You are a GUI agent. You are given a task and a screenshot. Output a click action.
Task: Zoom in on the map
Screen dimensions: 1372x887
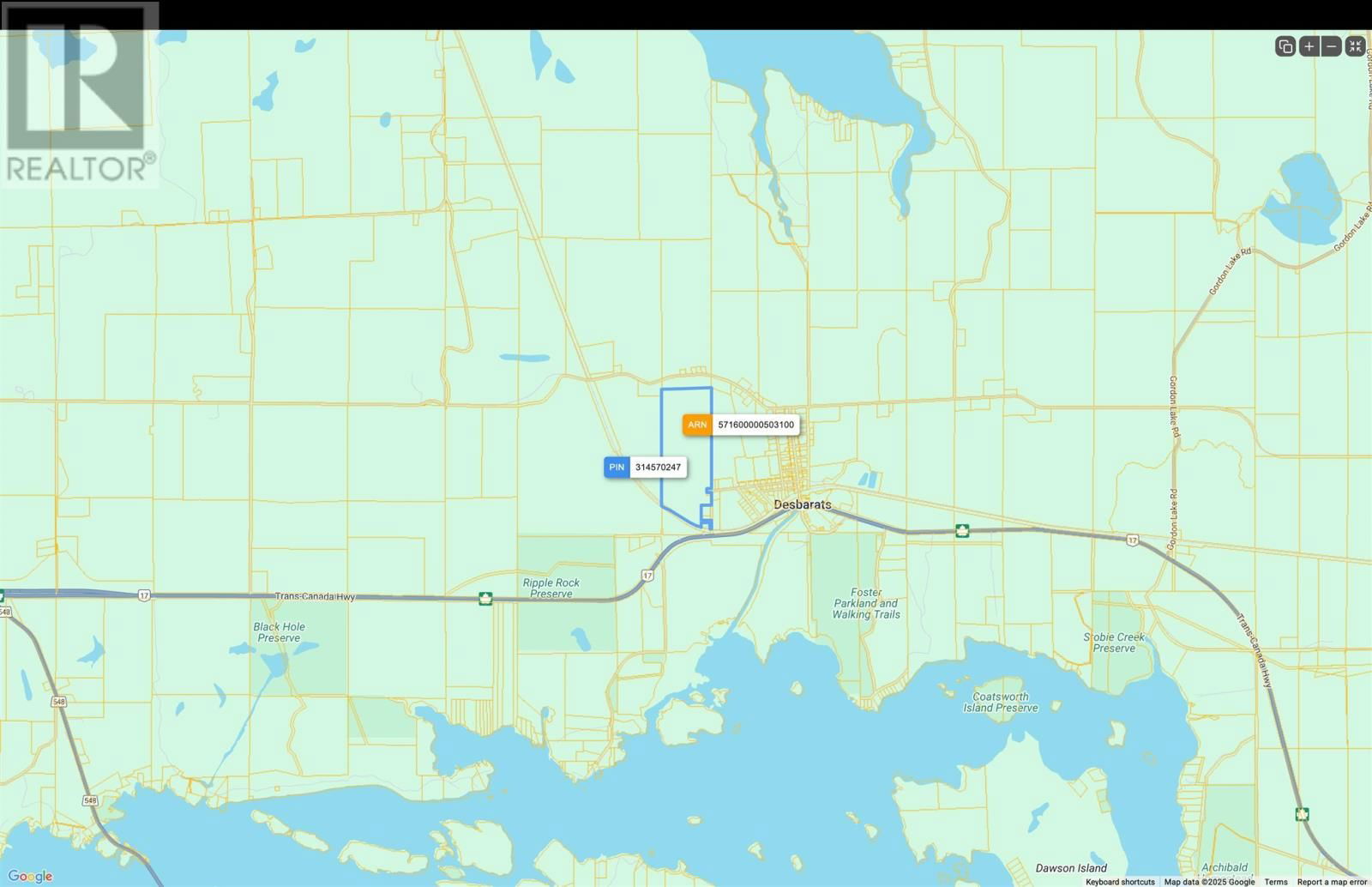click(x=1309, y=46)
